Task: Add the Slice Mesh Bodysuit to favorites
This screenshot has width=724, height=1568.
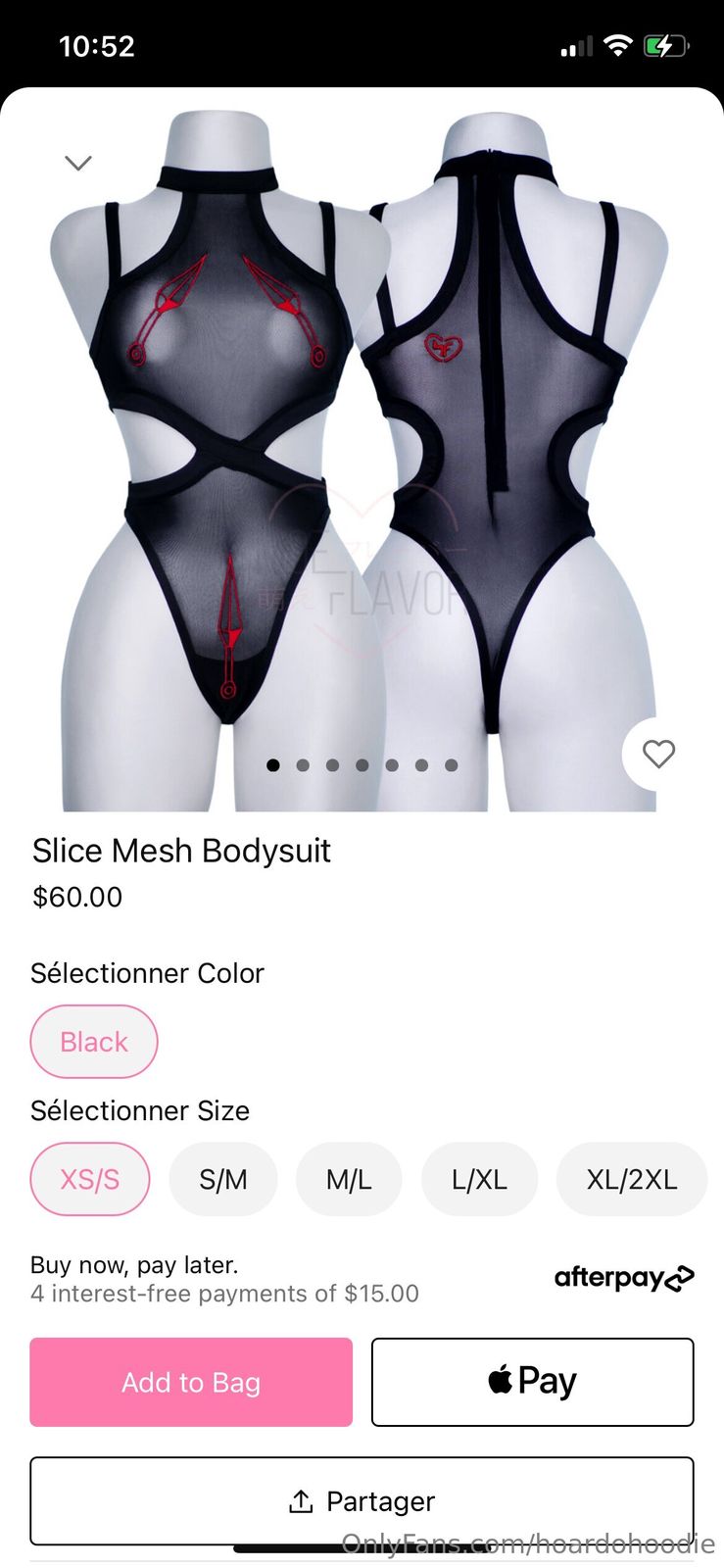Action: click(658, 754)
